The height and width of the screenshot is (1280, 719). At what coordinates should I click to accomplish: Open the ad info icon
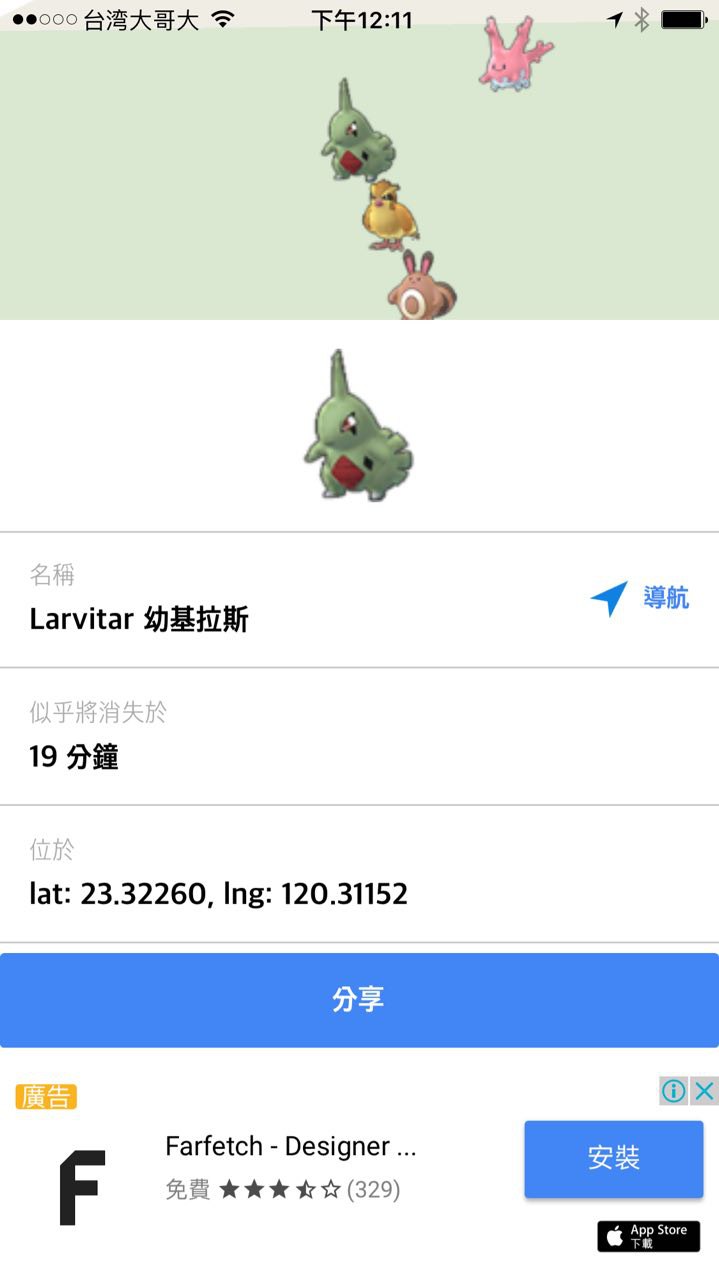pyautogui.click(x=674, y=1090)
